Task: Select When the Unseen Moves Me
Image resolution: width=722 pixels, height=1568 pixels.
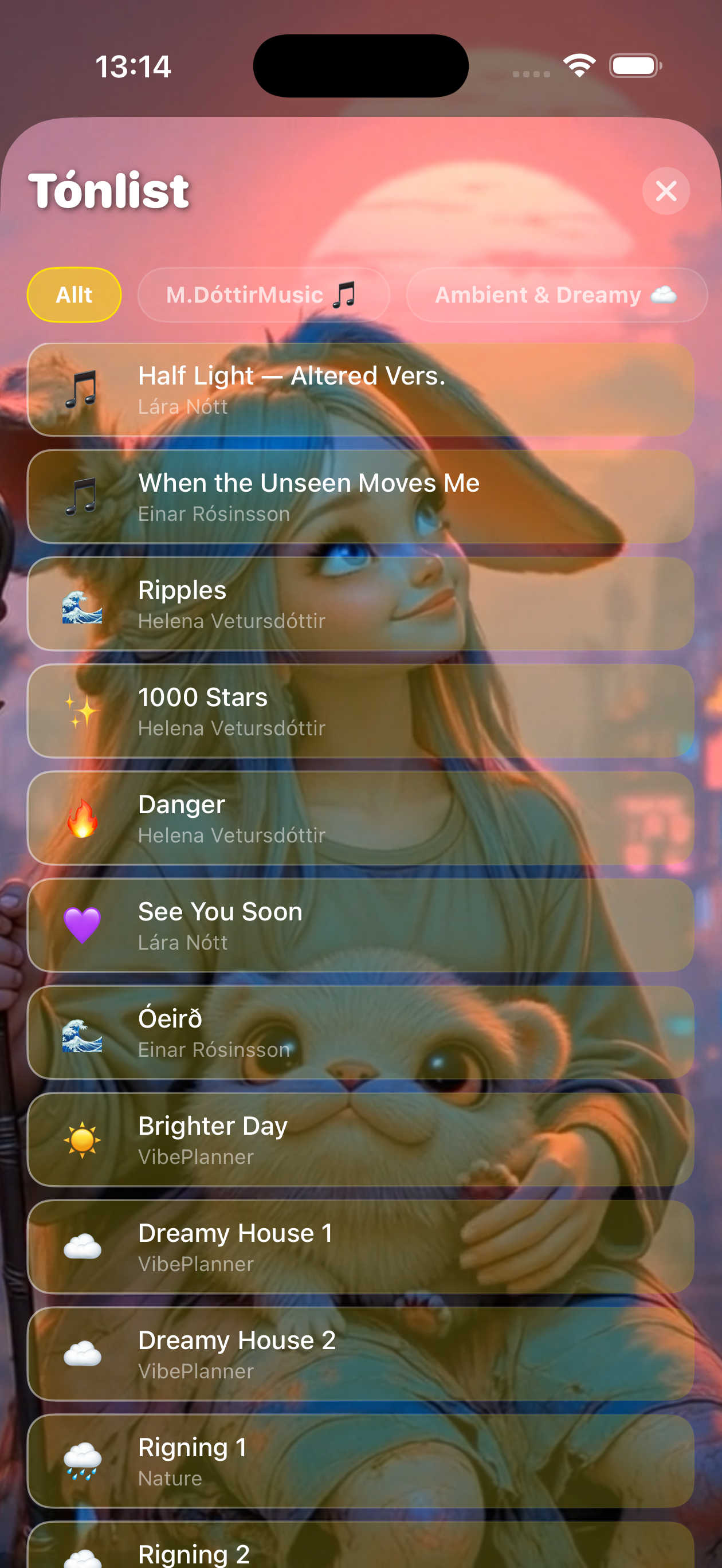Action: [360, 497]
